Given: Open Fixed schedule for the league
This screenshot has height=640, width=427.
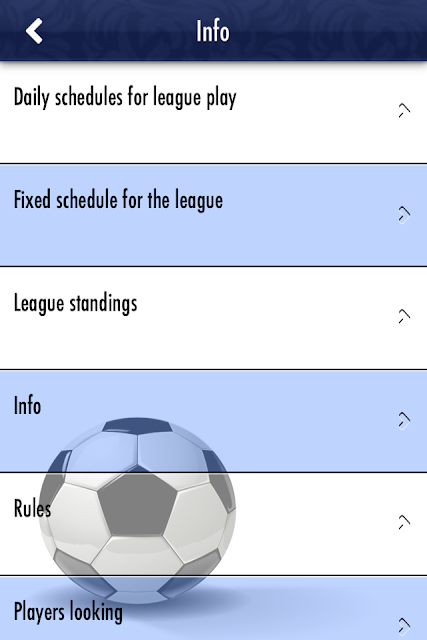Looking at the screenshot, I should tap(214, 216).
